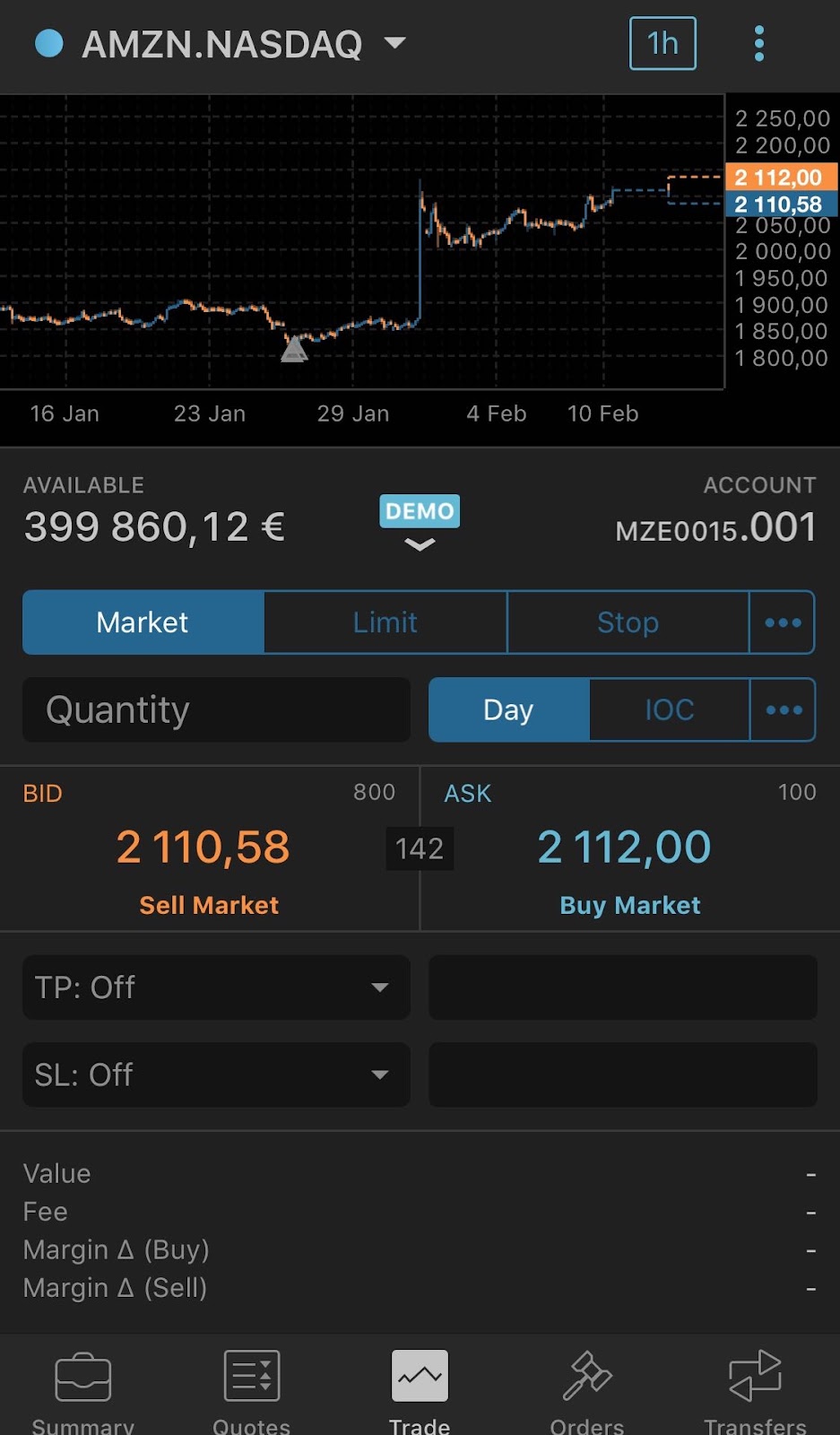Image resolution: width=840 pixels, height=1435 pixels.
Task: Focus the Quantity input field
Action: (x=216, y=710)
